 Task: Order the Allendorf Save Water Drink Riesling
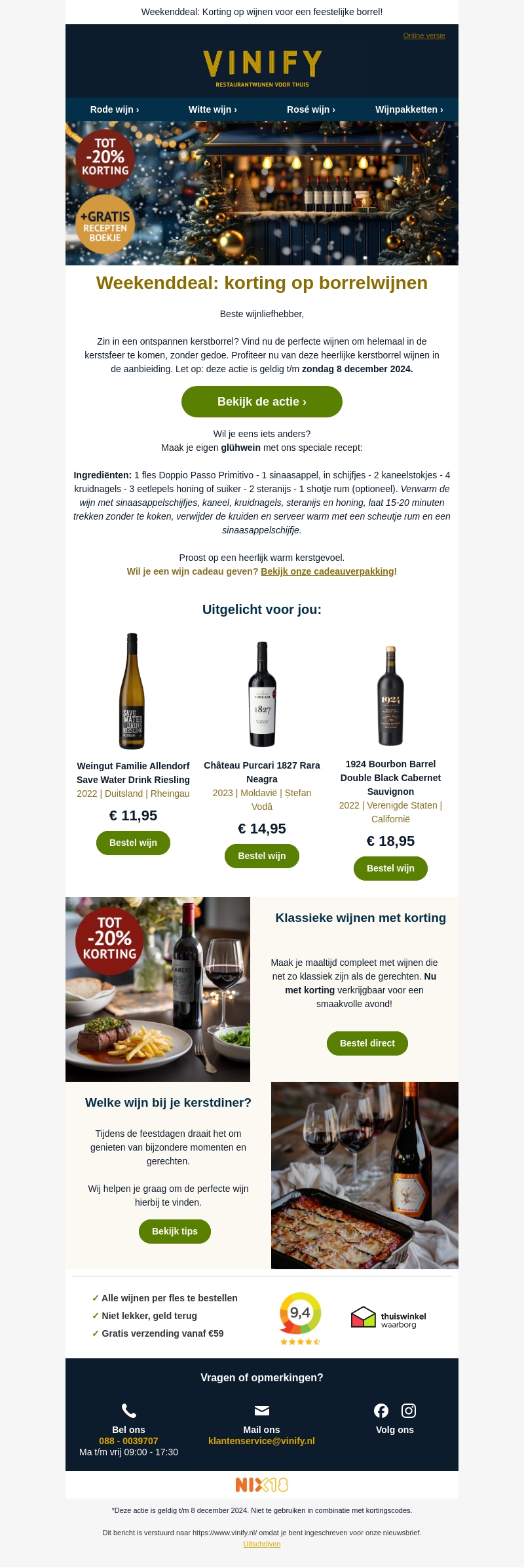[133, 843]
